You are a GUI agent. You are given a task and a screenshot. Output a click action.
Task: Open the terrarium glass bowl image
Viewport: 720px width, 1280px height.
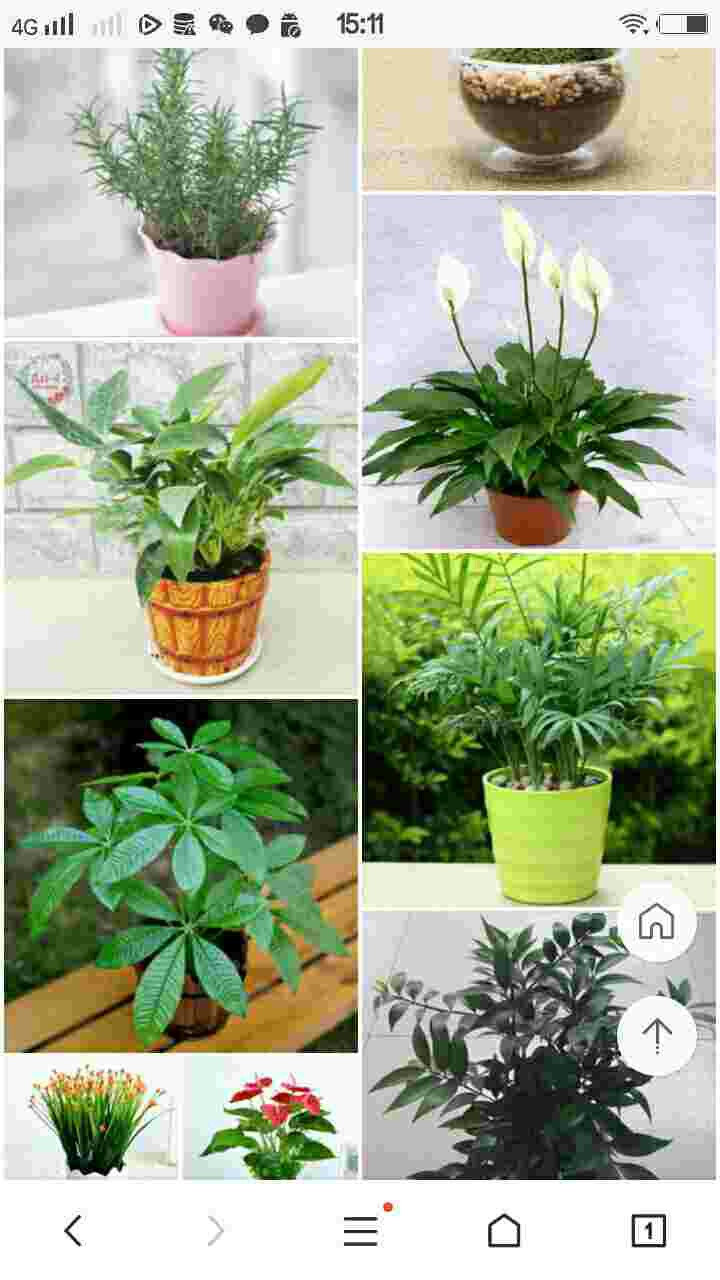coord(539,118)
